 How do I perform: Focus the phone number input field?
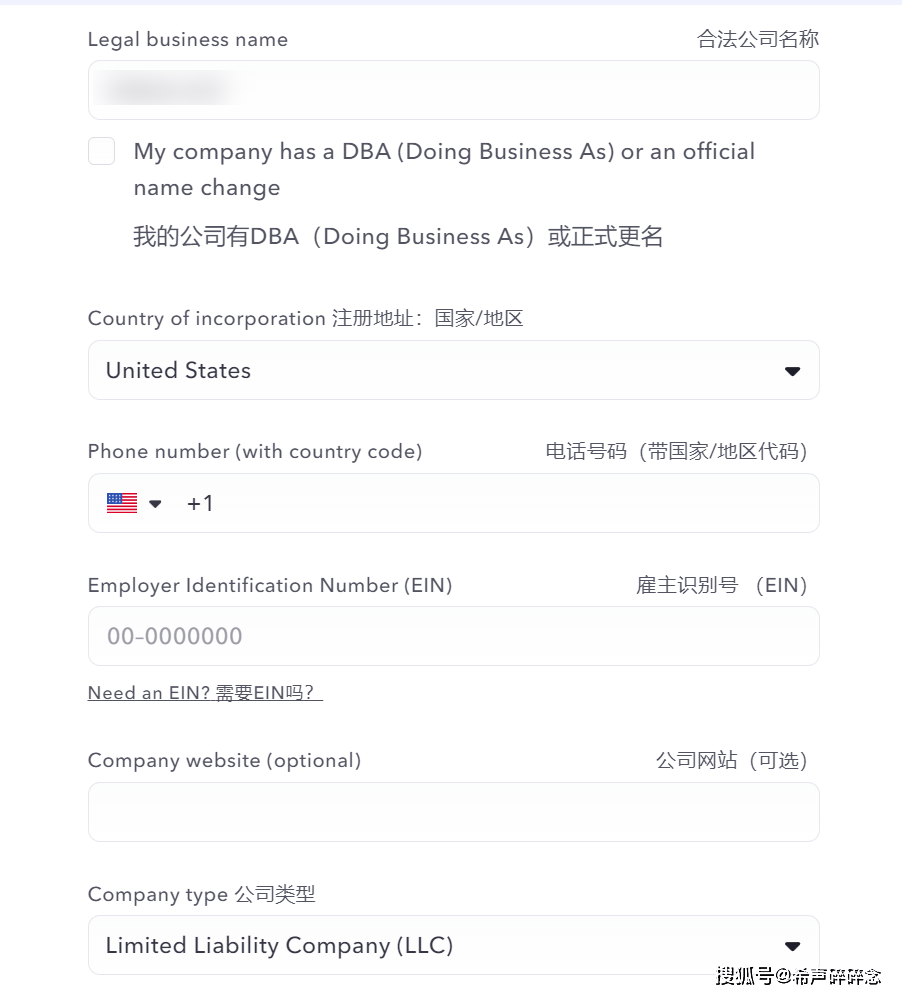coord(500,503)
